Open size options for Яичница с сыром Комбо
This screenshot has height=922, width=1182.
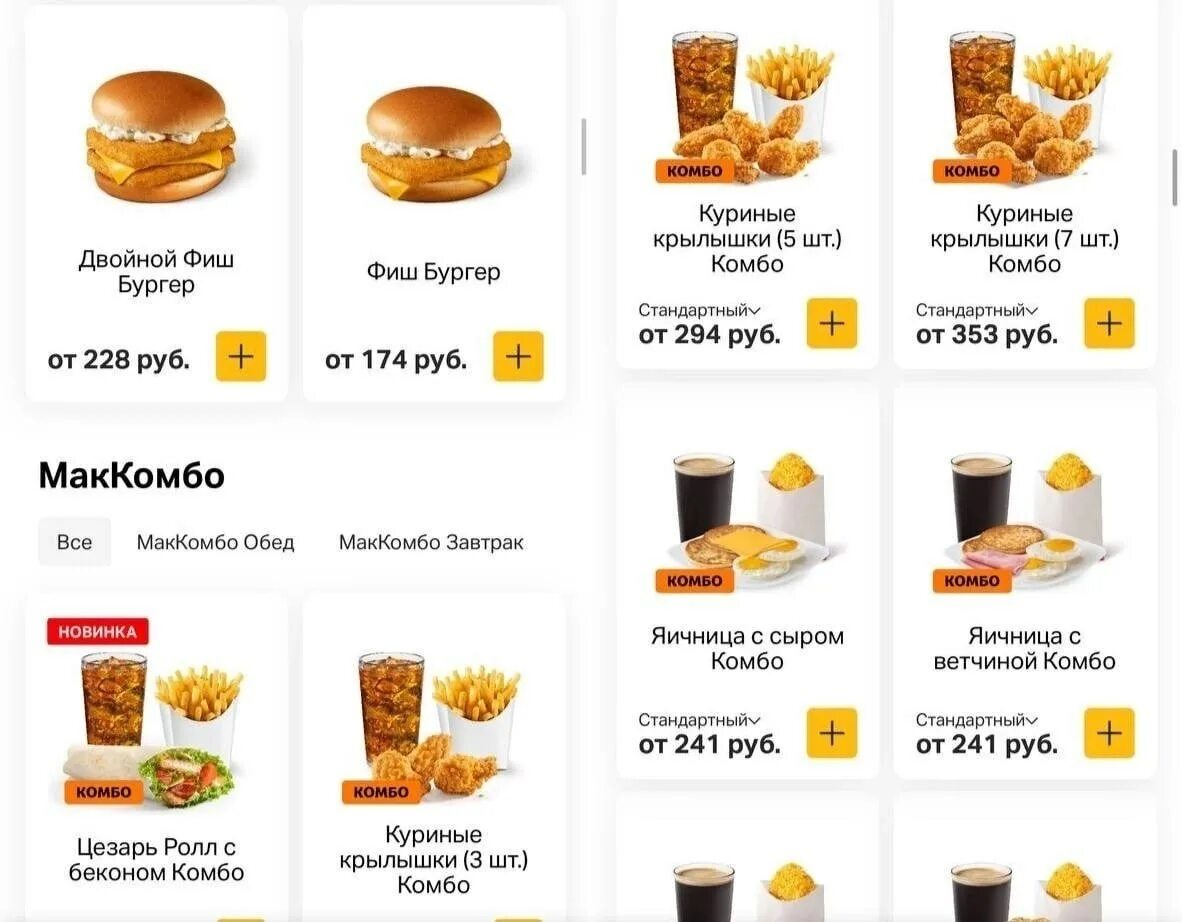700,720
